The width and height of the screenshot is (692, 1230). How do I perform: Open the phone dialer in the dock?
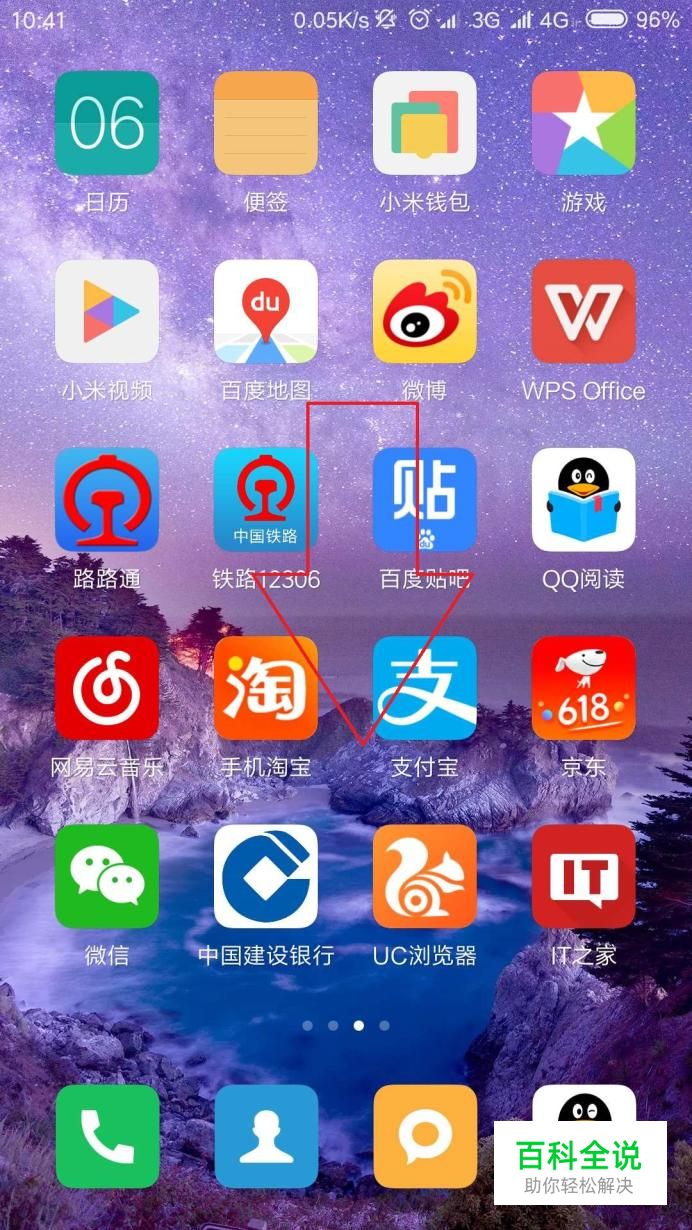(107, 1136)
